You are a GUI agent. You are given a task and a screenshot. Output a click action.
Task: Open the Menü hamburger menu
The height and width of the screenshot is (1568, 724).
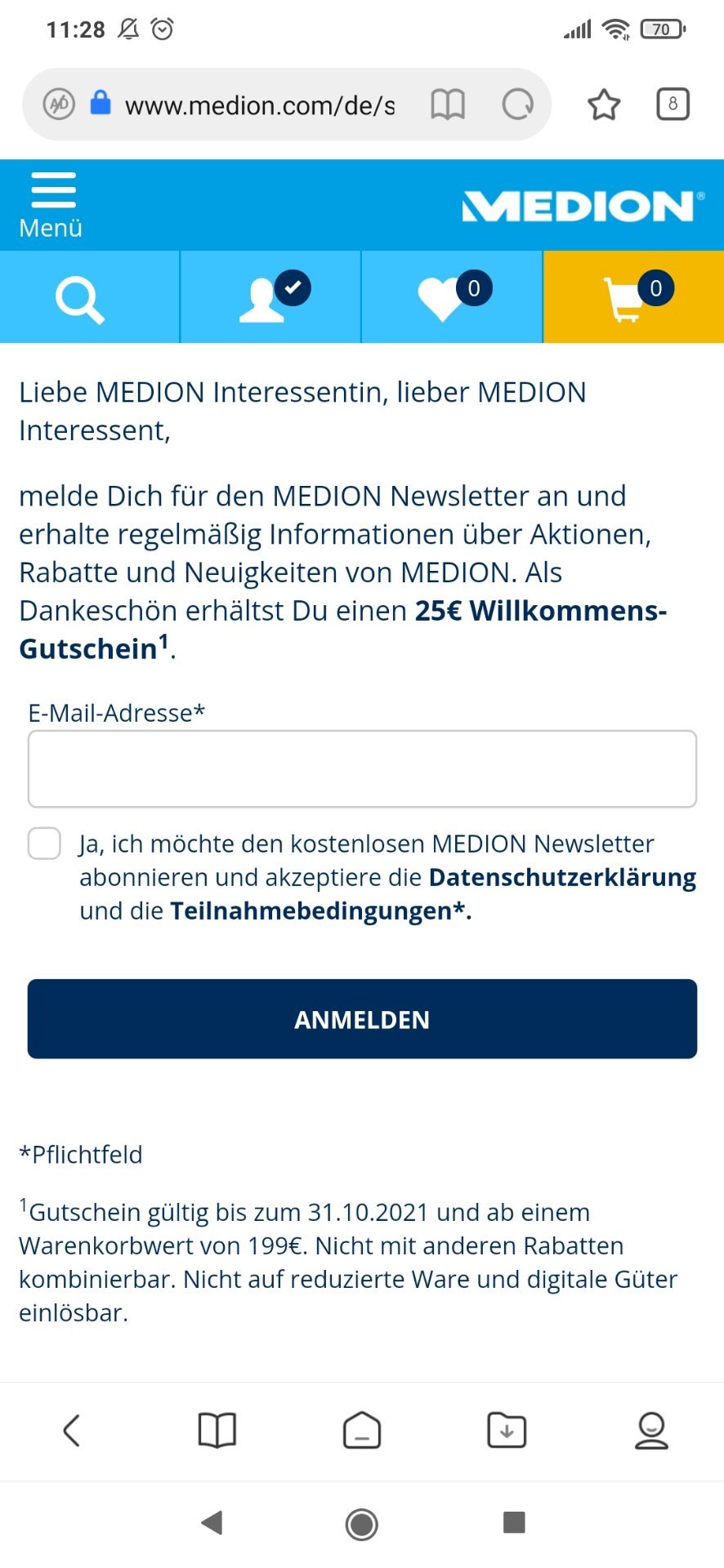(52, 205)
